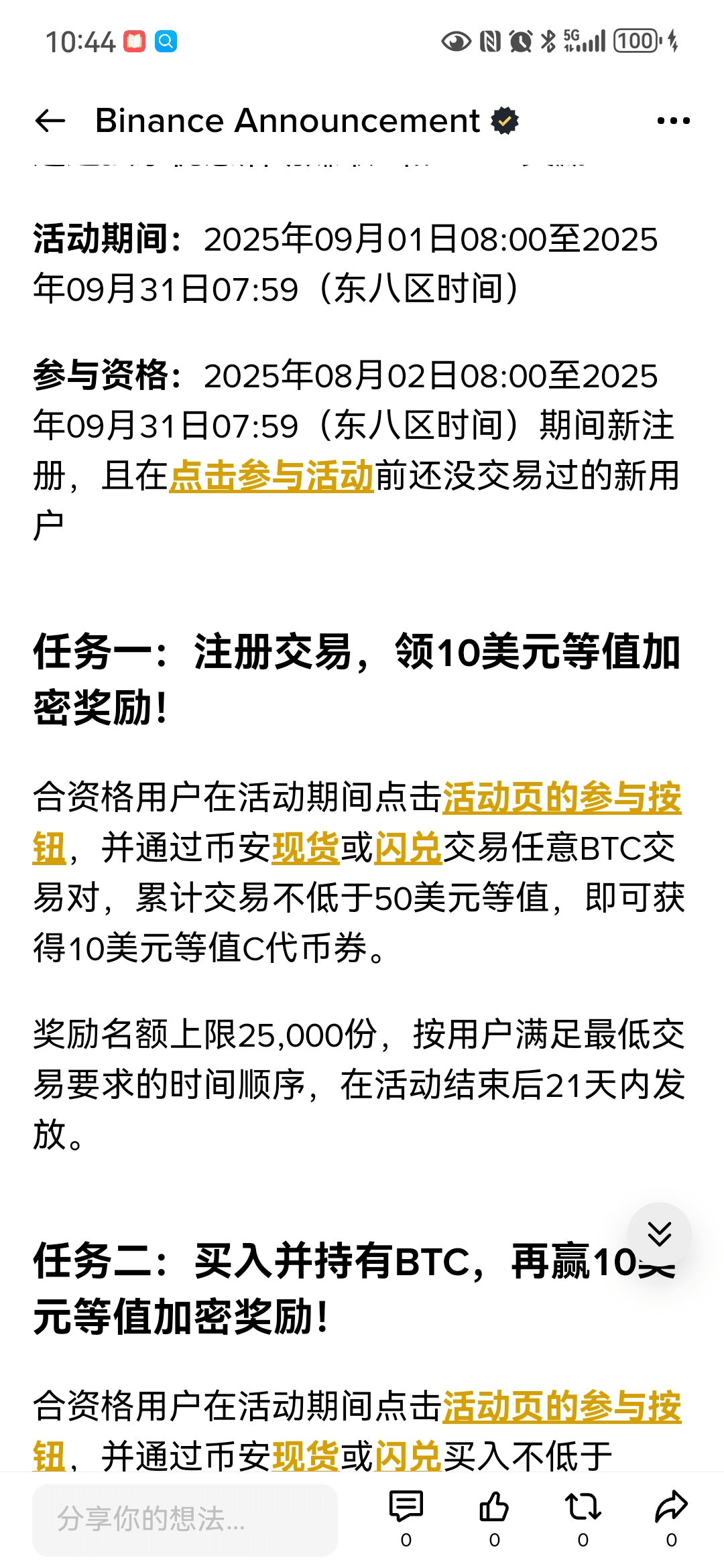Screen dimensions: 724x1568
Task: Like this announcement post
Action: pos(495,1518)
